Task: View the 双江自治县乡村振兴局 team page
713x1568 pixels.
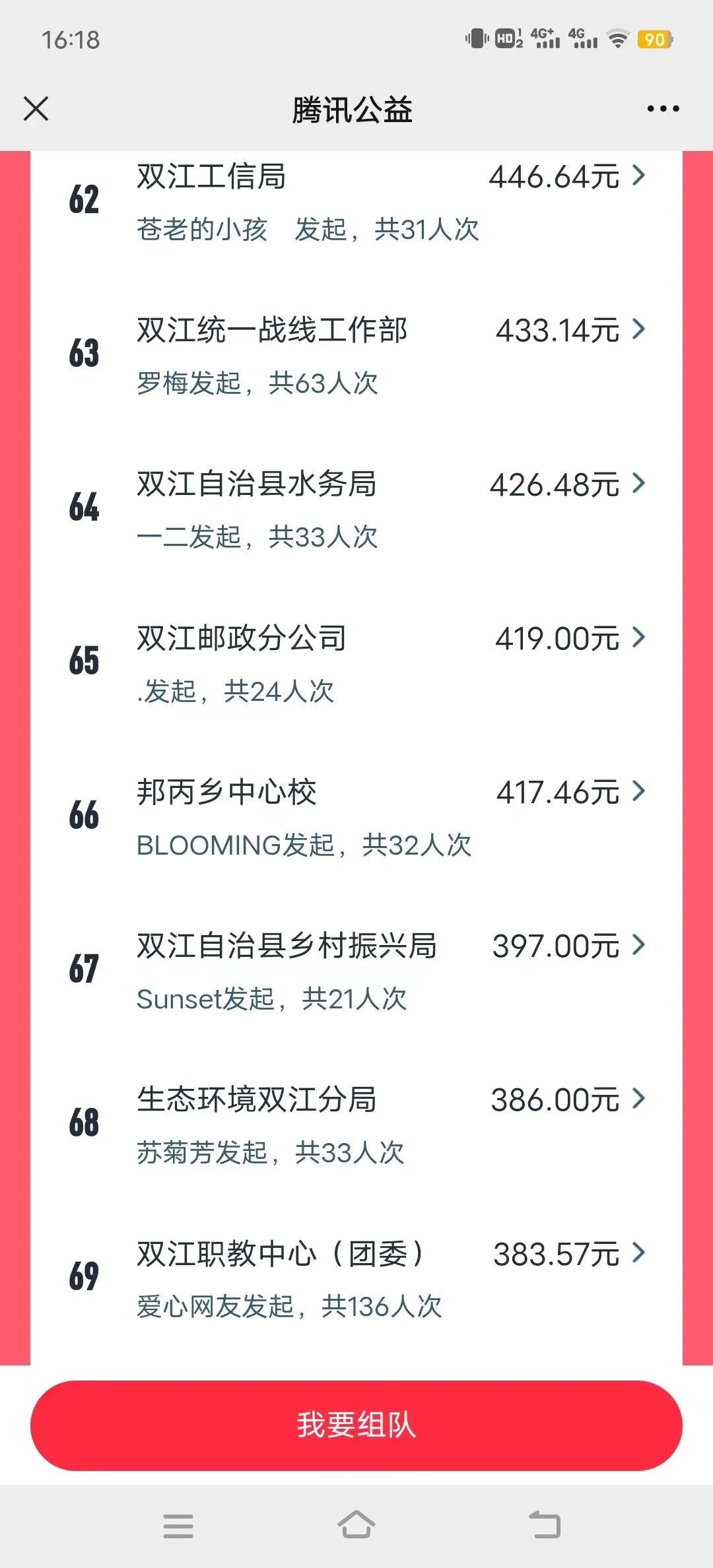Action: point(356,969)
